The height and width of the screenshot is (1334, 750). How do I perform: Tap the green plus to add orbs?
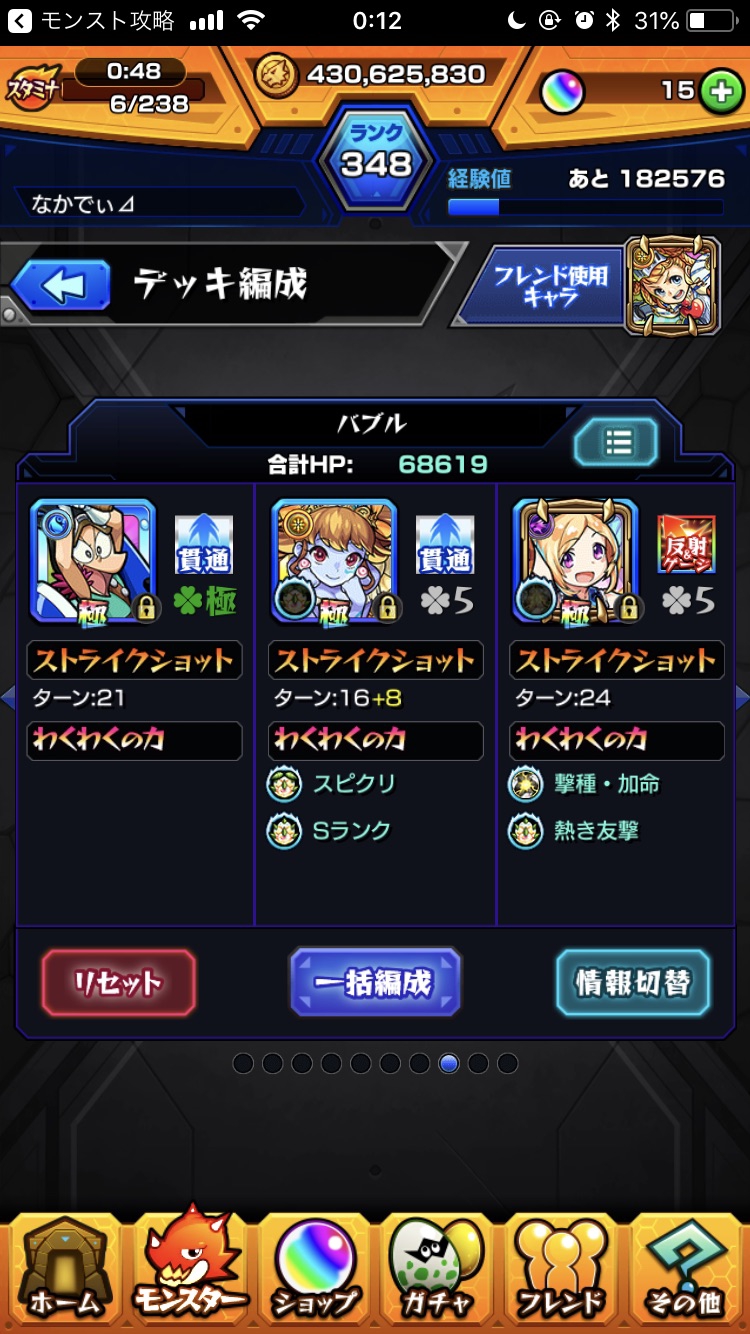[719, 91]
